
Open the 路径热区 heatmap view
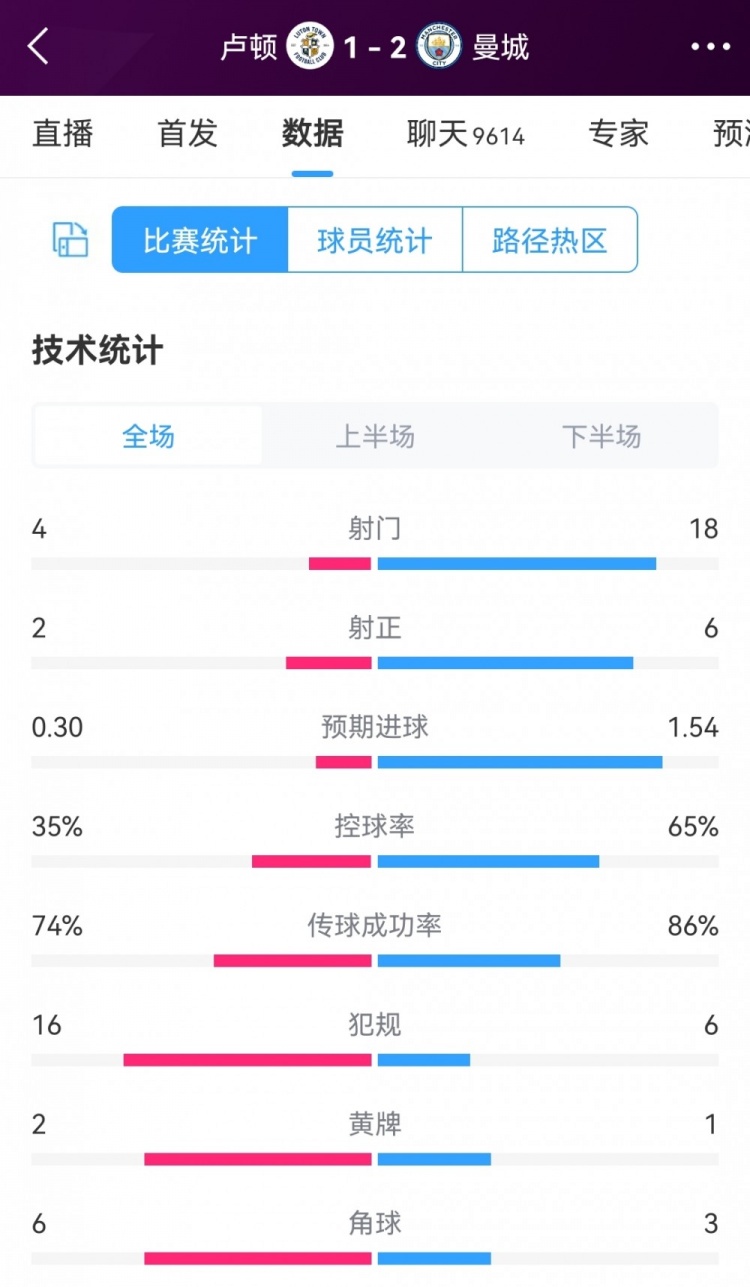549,240
